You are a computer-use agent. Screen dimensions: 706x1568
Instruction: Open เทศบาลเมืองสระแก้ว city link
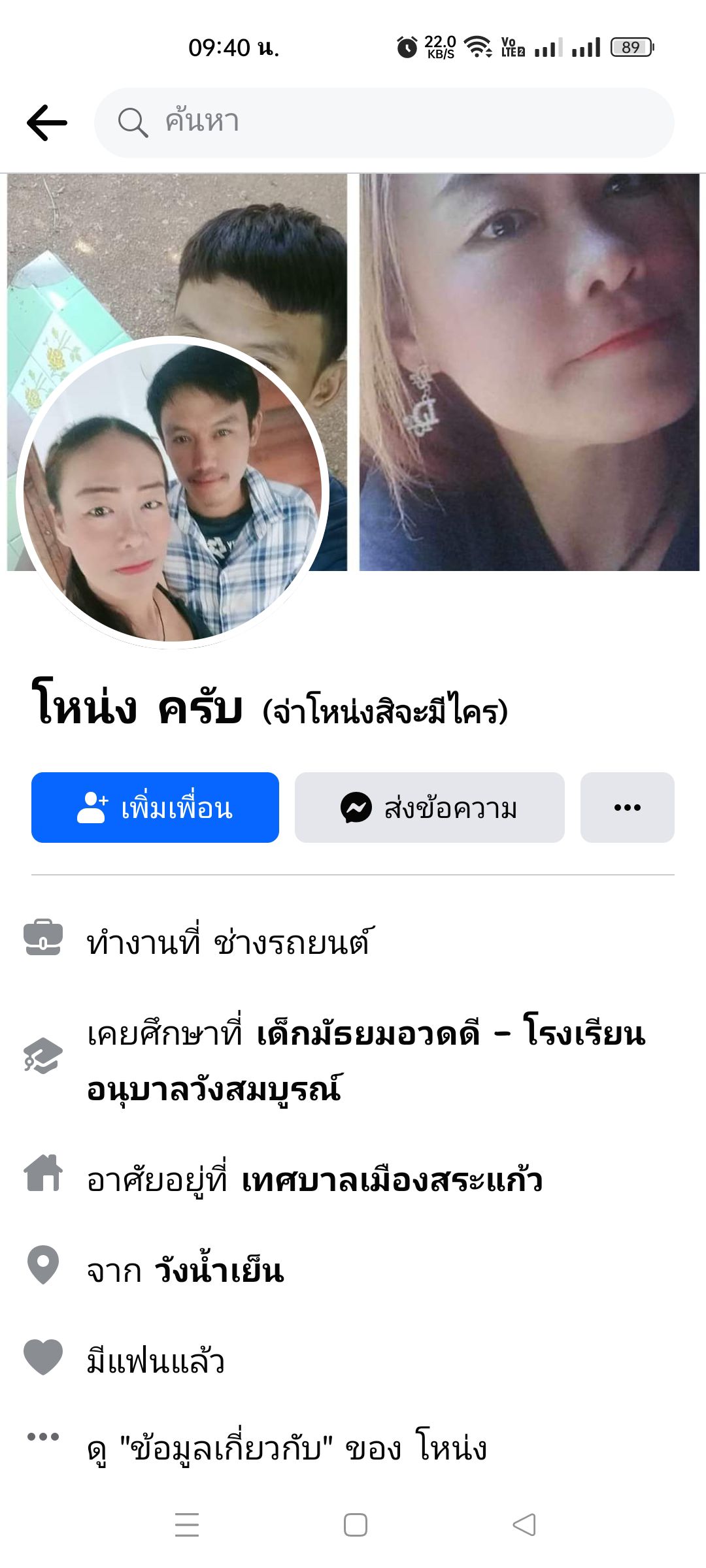(392, 1181)
